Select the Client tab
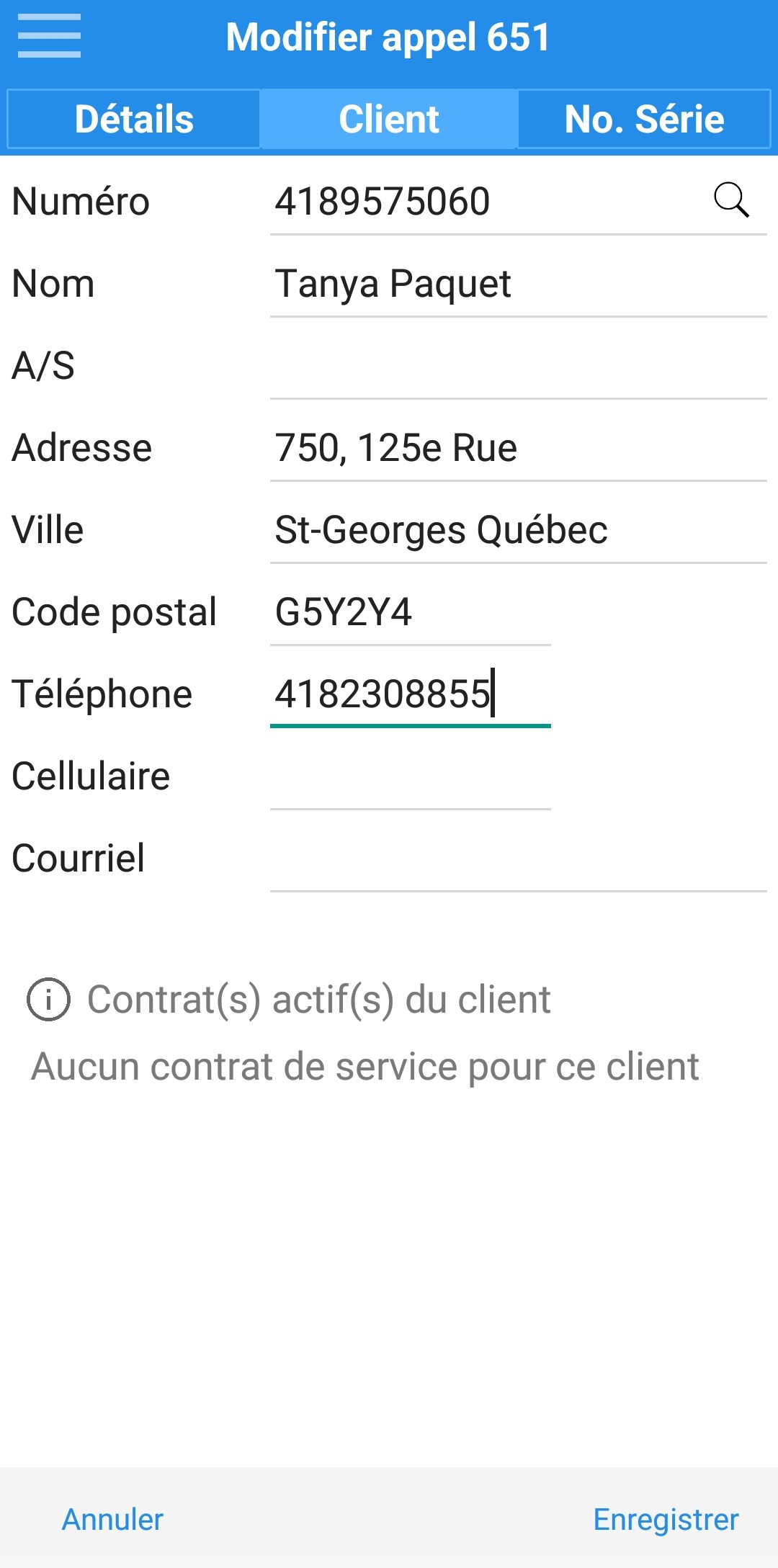The image size is (778, 1568). (389, 119)
